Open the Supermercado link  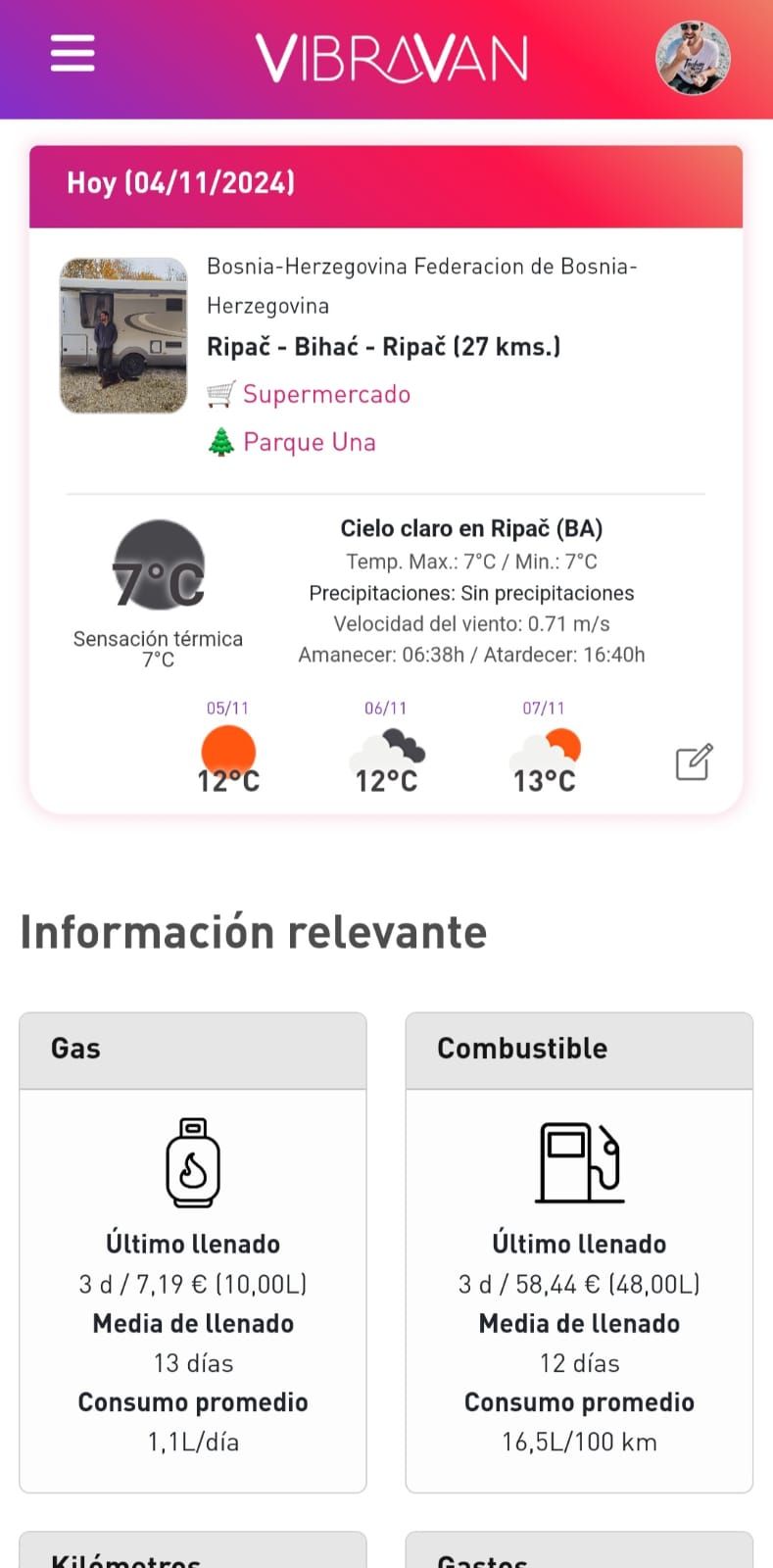[x=326, y=394]
